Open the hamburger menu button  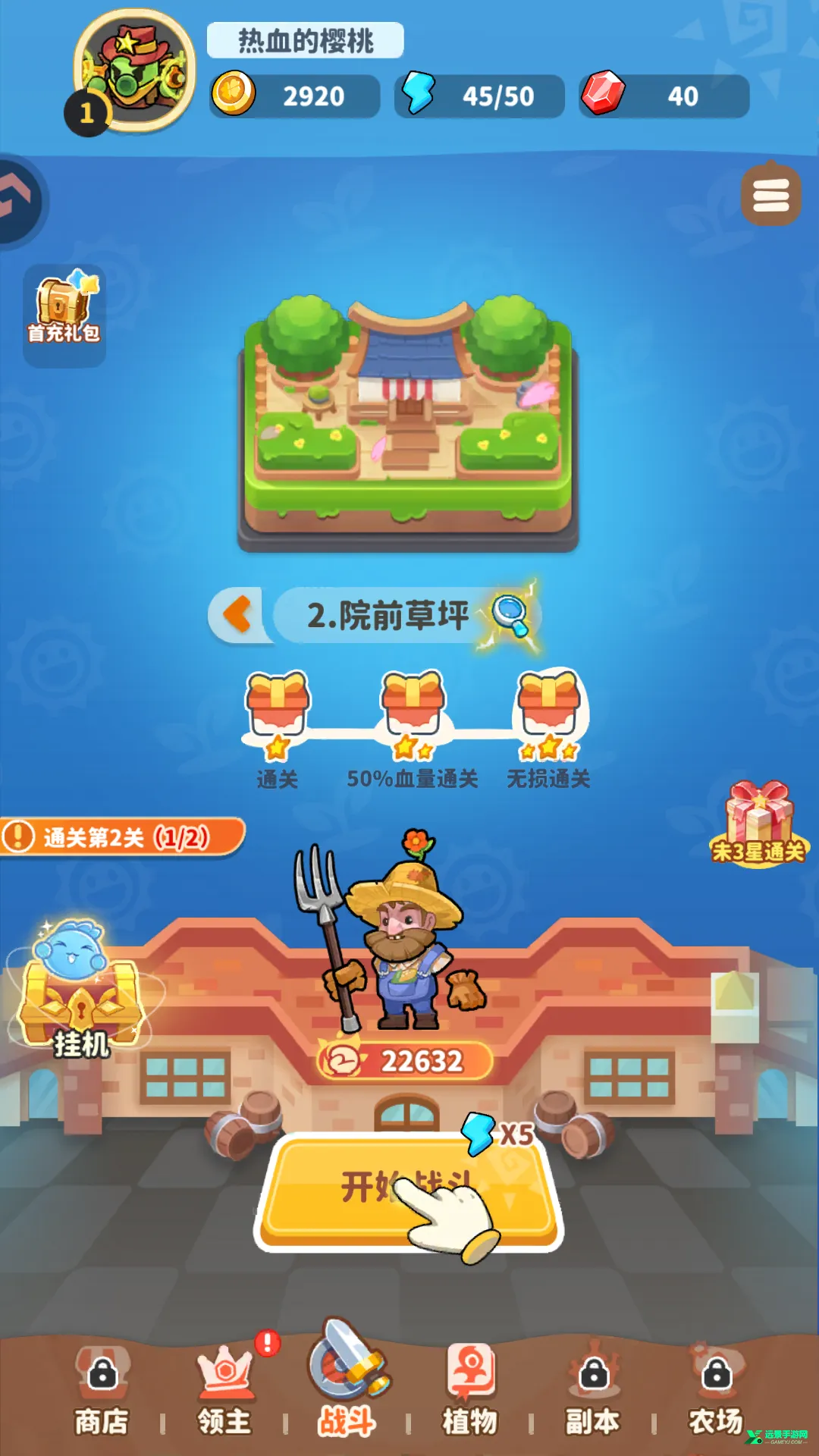pos(770,196)
